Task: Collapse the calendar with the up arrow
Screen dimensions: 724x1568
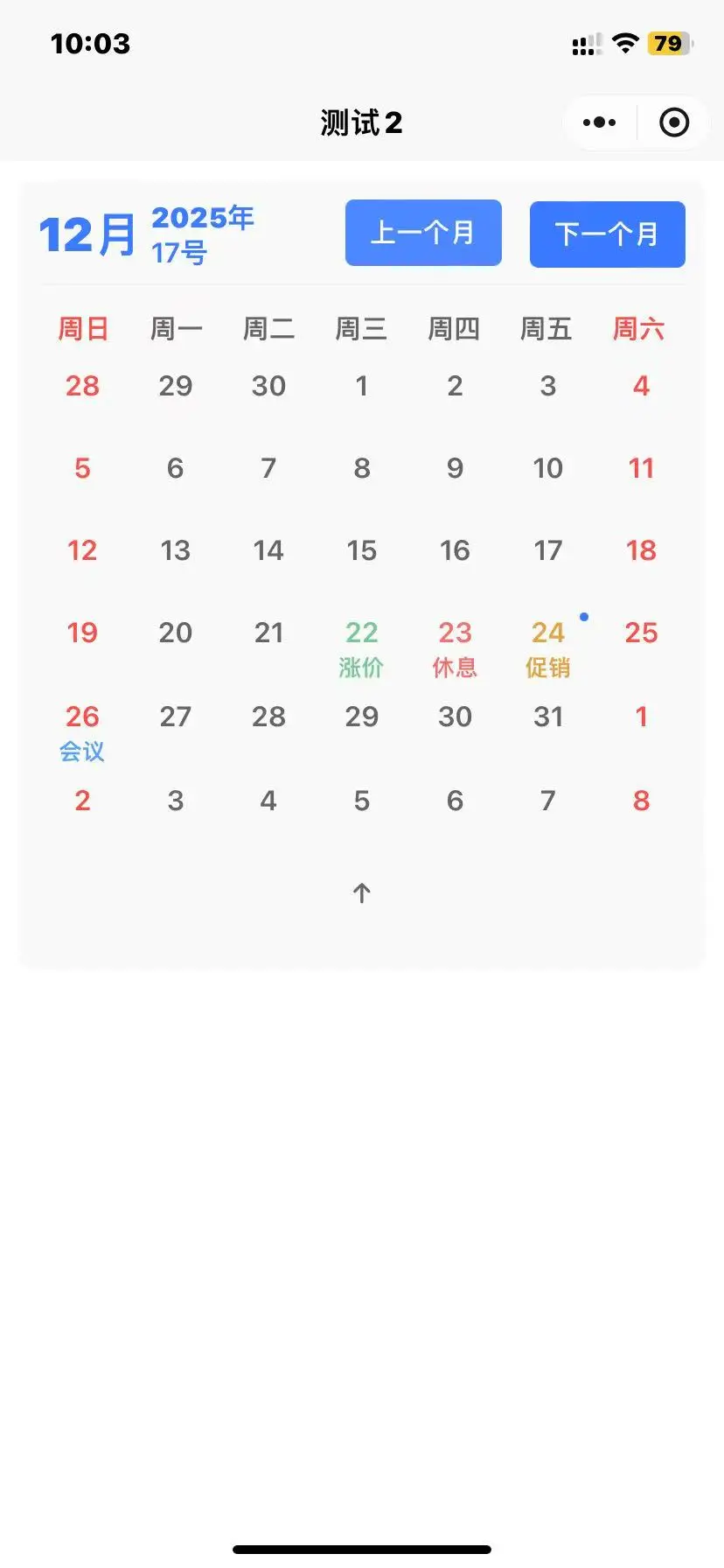Action: pos(362,892)
